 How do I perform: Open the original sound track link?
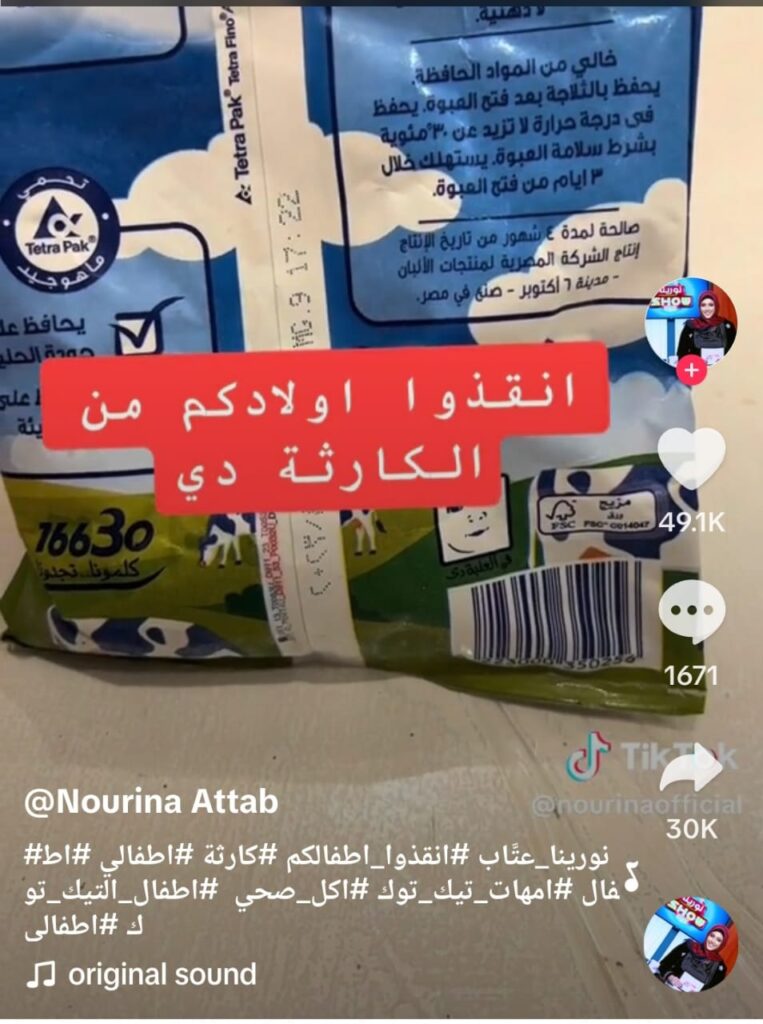tap(160, 974)
